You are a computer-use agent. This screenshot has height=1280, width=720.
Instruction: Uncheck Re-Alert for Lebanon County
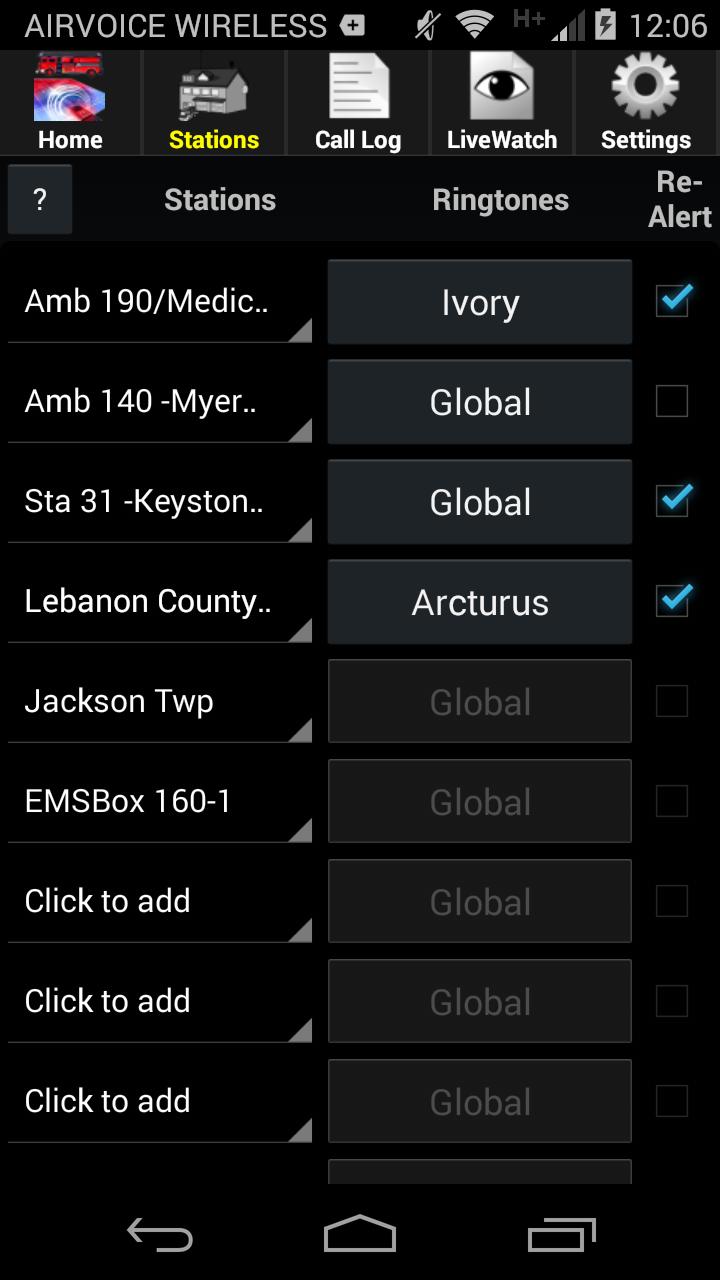pos(672,601)
